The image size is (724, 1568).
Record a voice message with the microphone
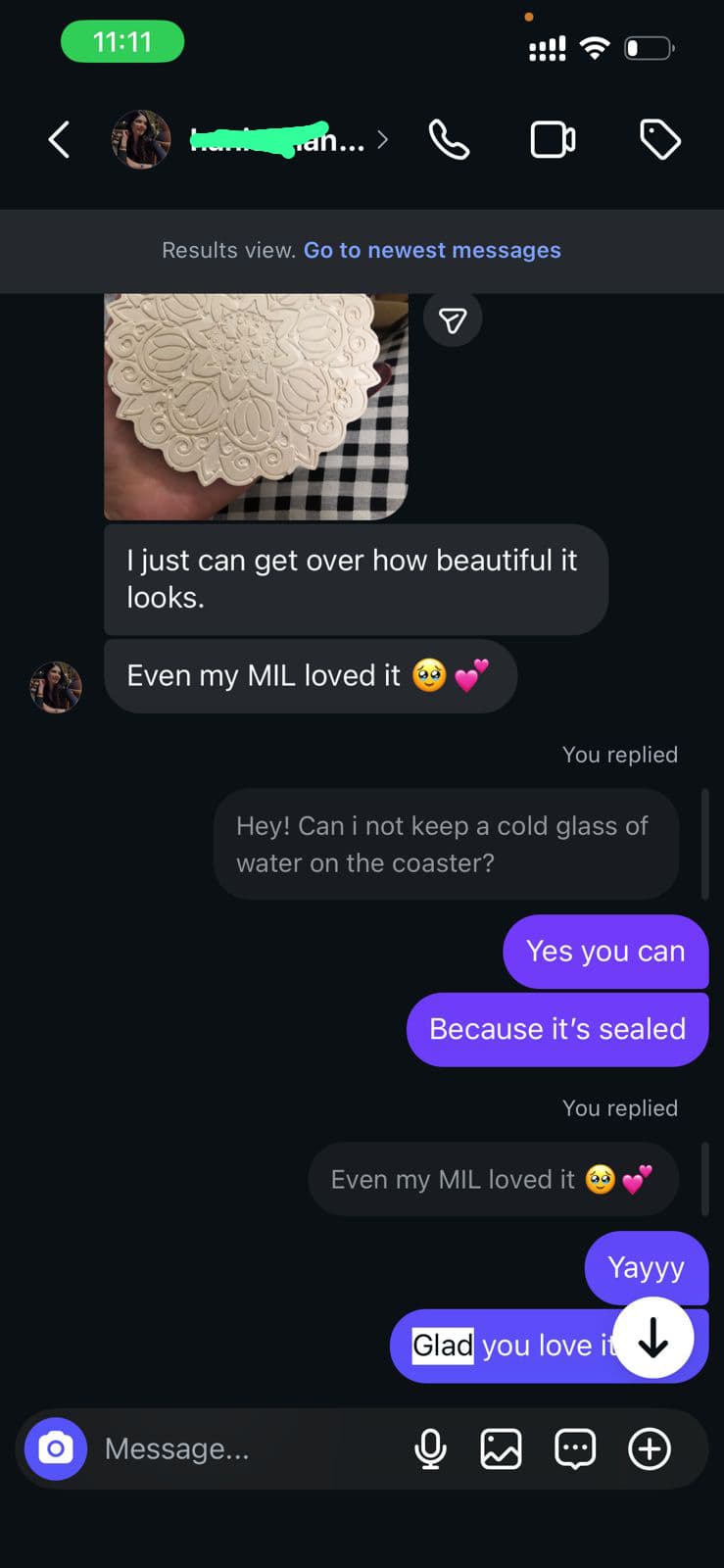430,1448
